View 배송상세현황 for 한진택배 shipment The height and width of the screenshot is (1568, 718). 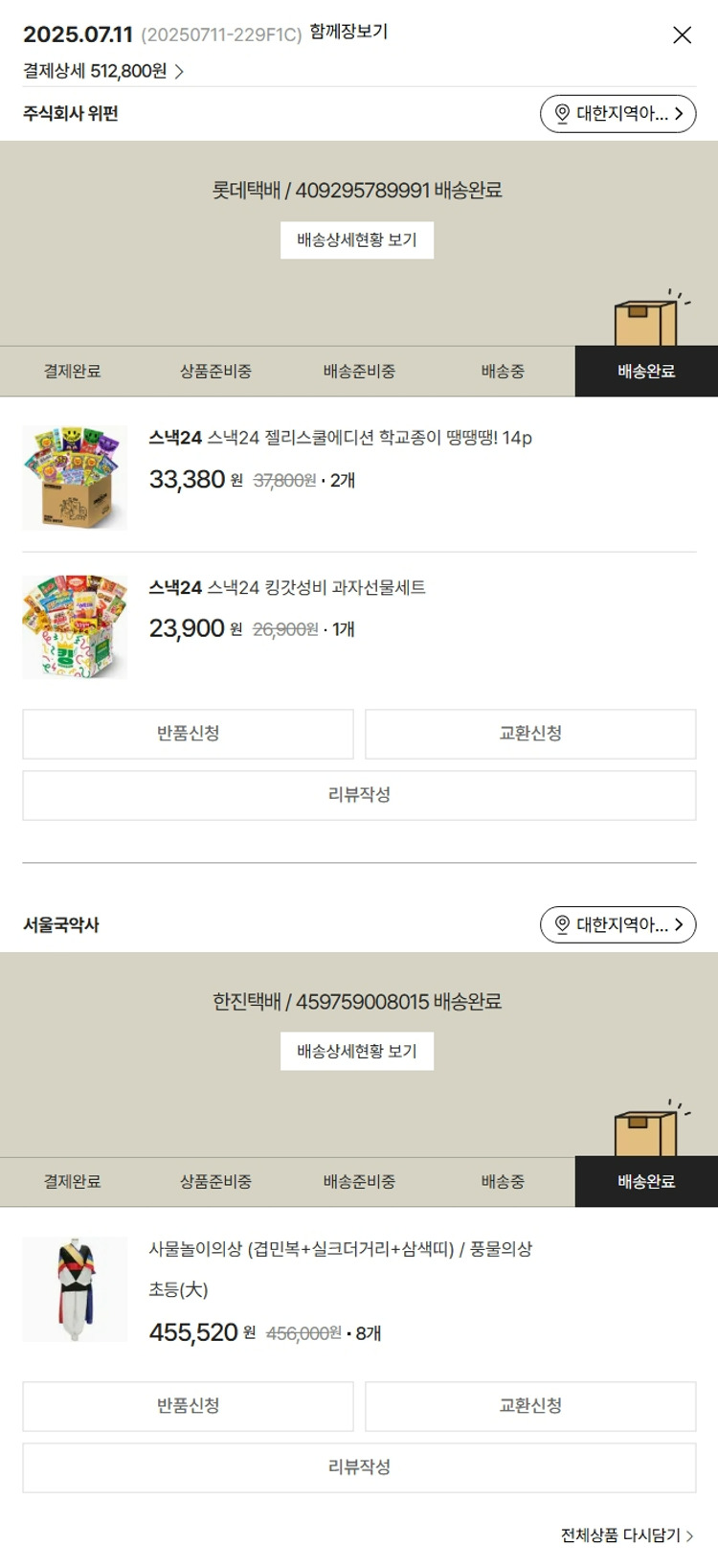pyautogui.click(x=356, y=1052)
